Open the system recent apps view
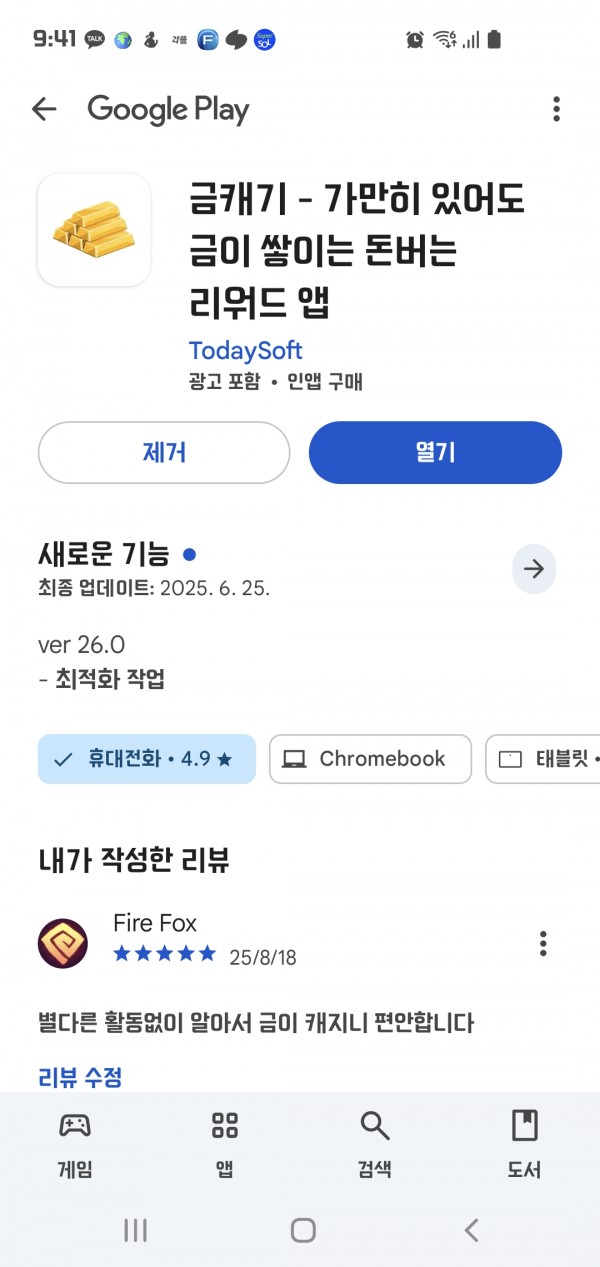The image size is (600, 1267). pos(135,1230)
